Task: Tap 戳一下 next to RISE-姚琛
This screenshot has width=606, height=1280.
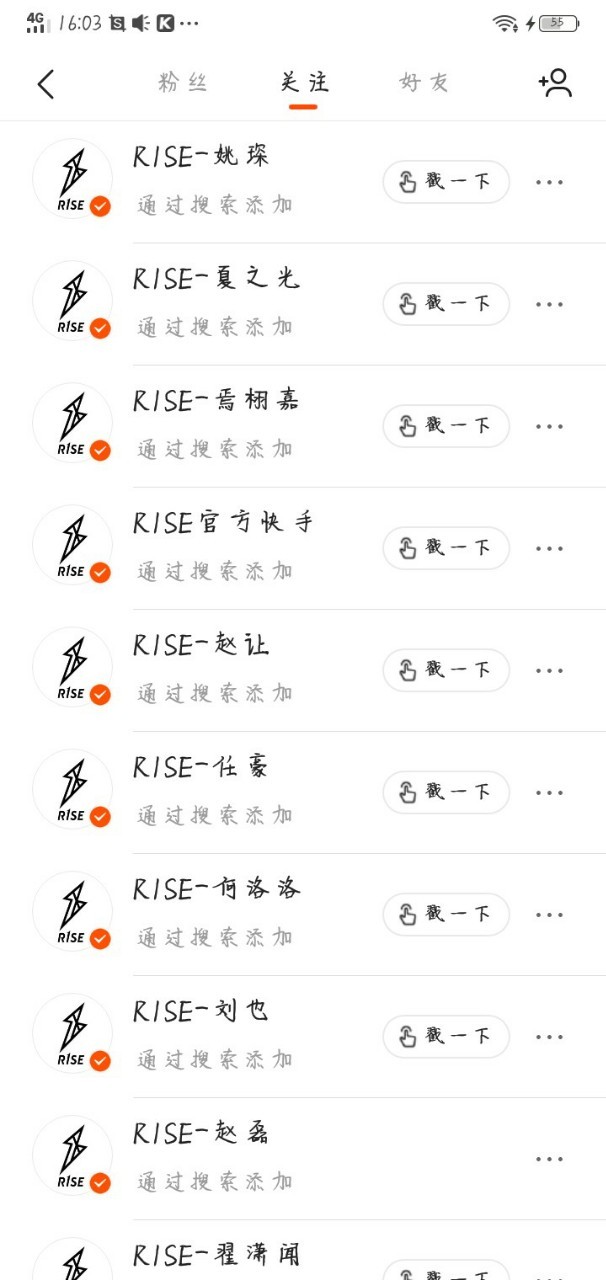Action: point(446,182)
